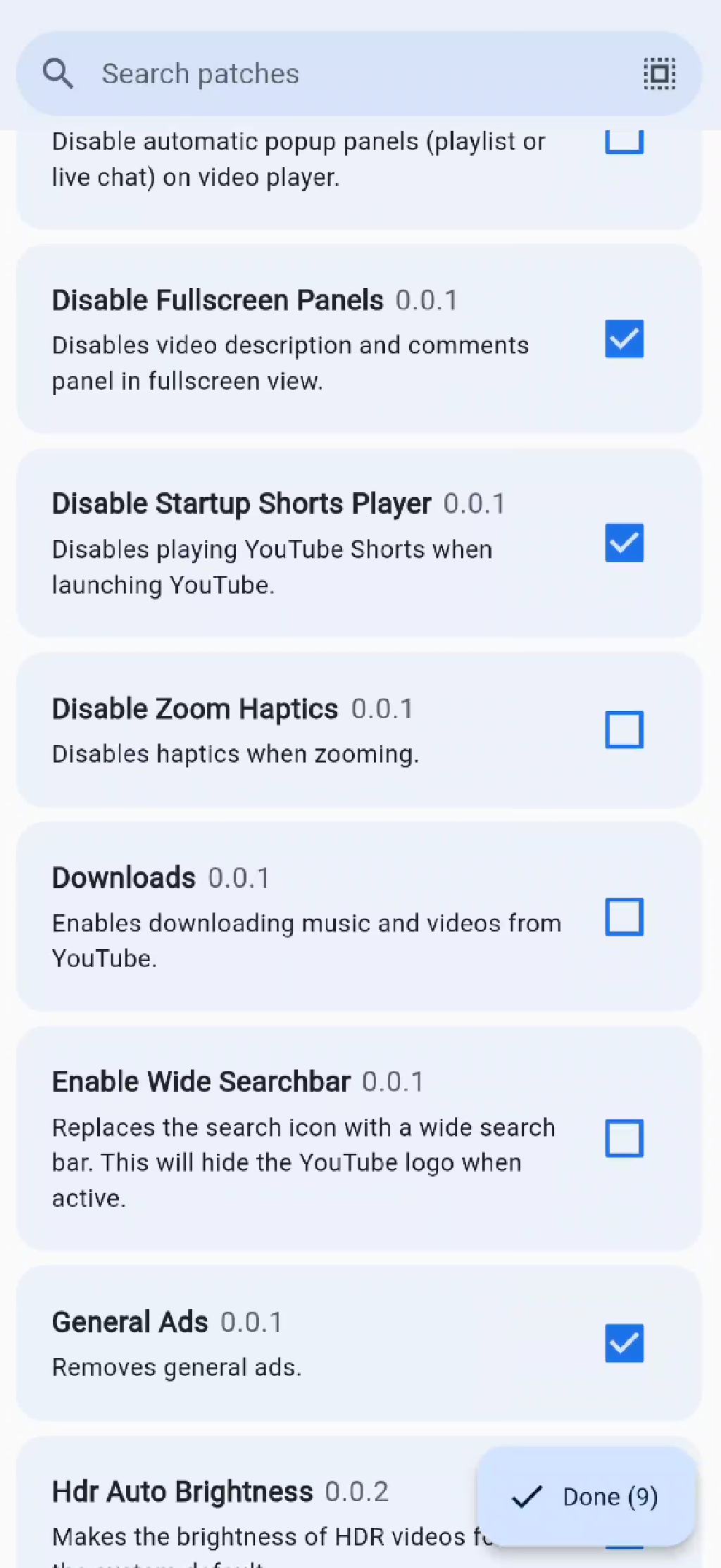Check the Enable Wide Searchbar checkbox
721x1568 pixels.
coord(624,1139)
